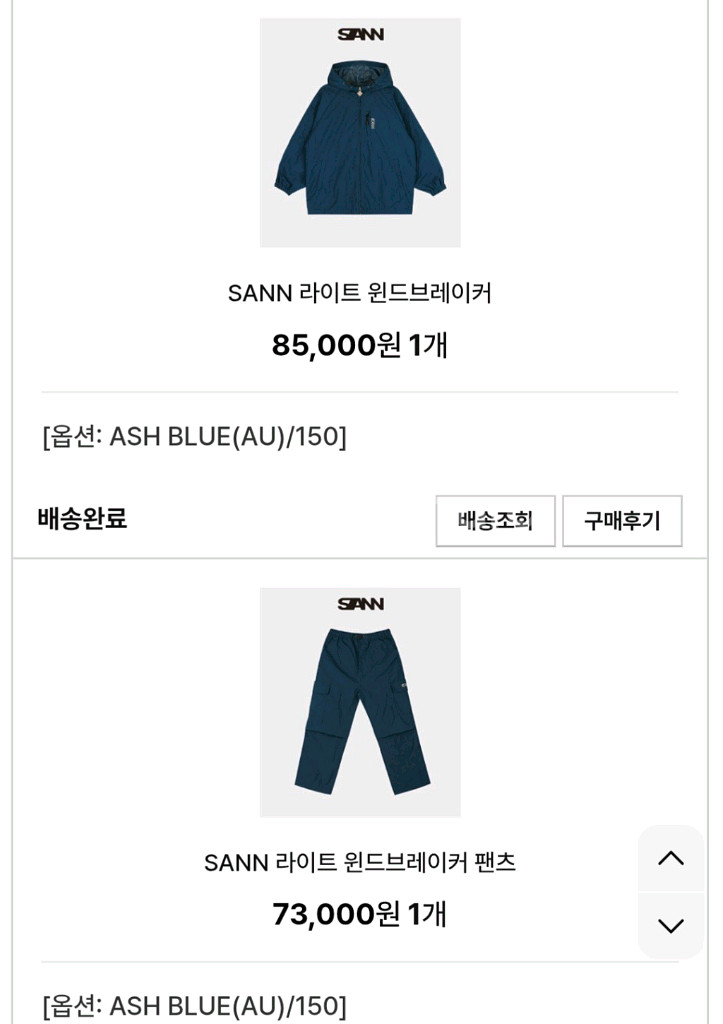
Task: Open SANN 라이트 윈드브레이커 팬츠 product title
Action: 360,862
